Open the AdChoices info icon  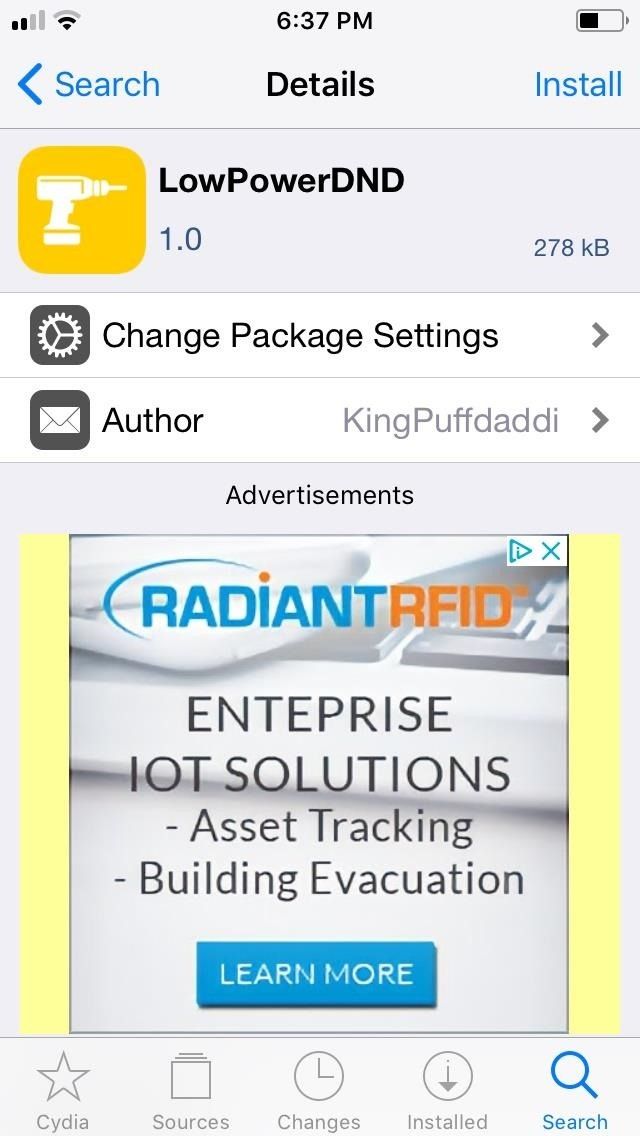(520, 550)
